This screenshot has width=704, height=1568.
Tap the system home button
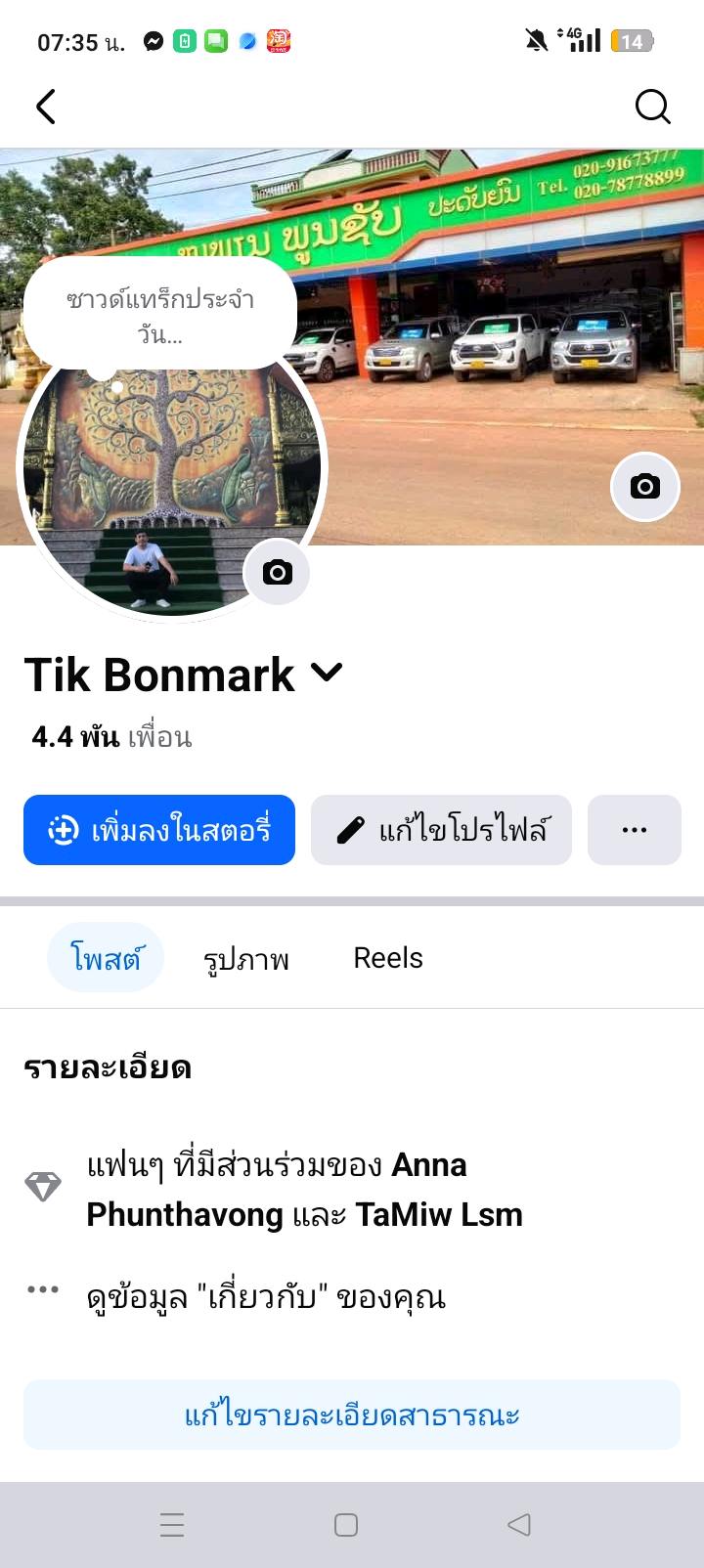(x=346, y=1525)
